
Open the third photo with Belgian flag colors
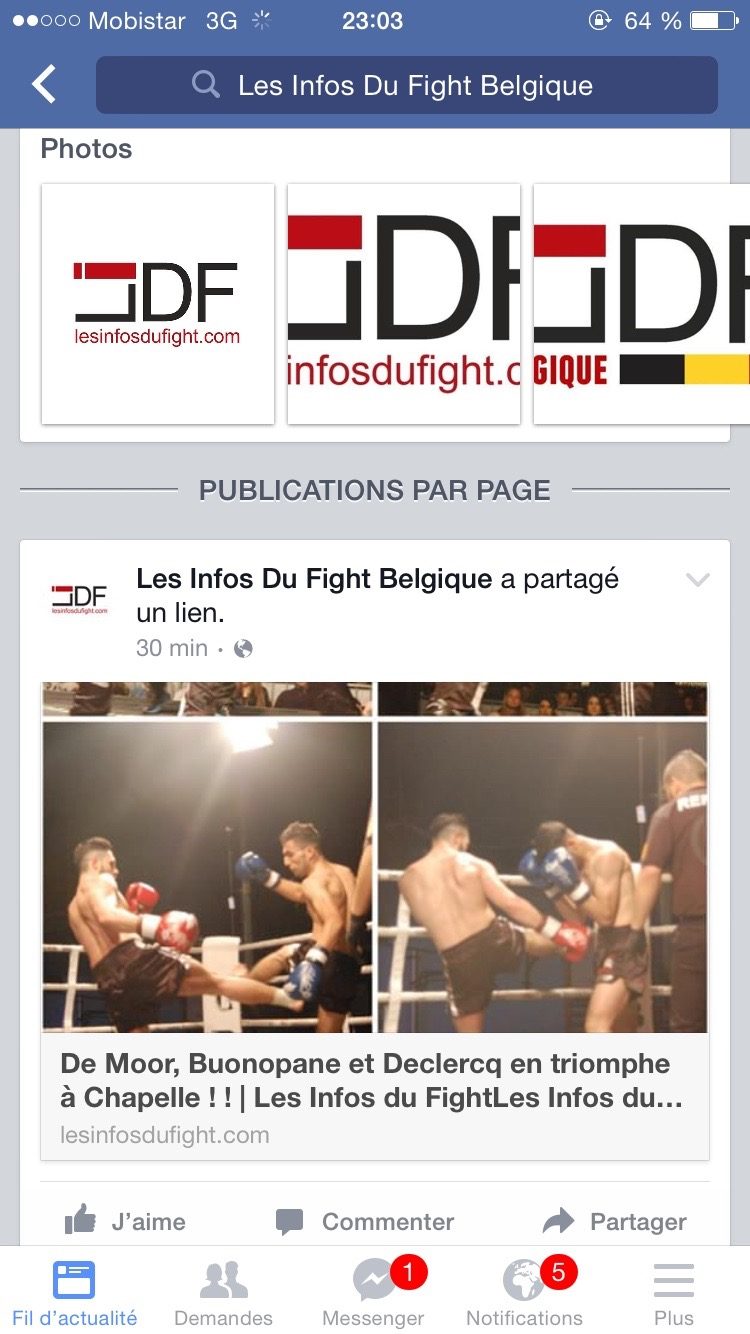[x=642, y=304]
